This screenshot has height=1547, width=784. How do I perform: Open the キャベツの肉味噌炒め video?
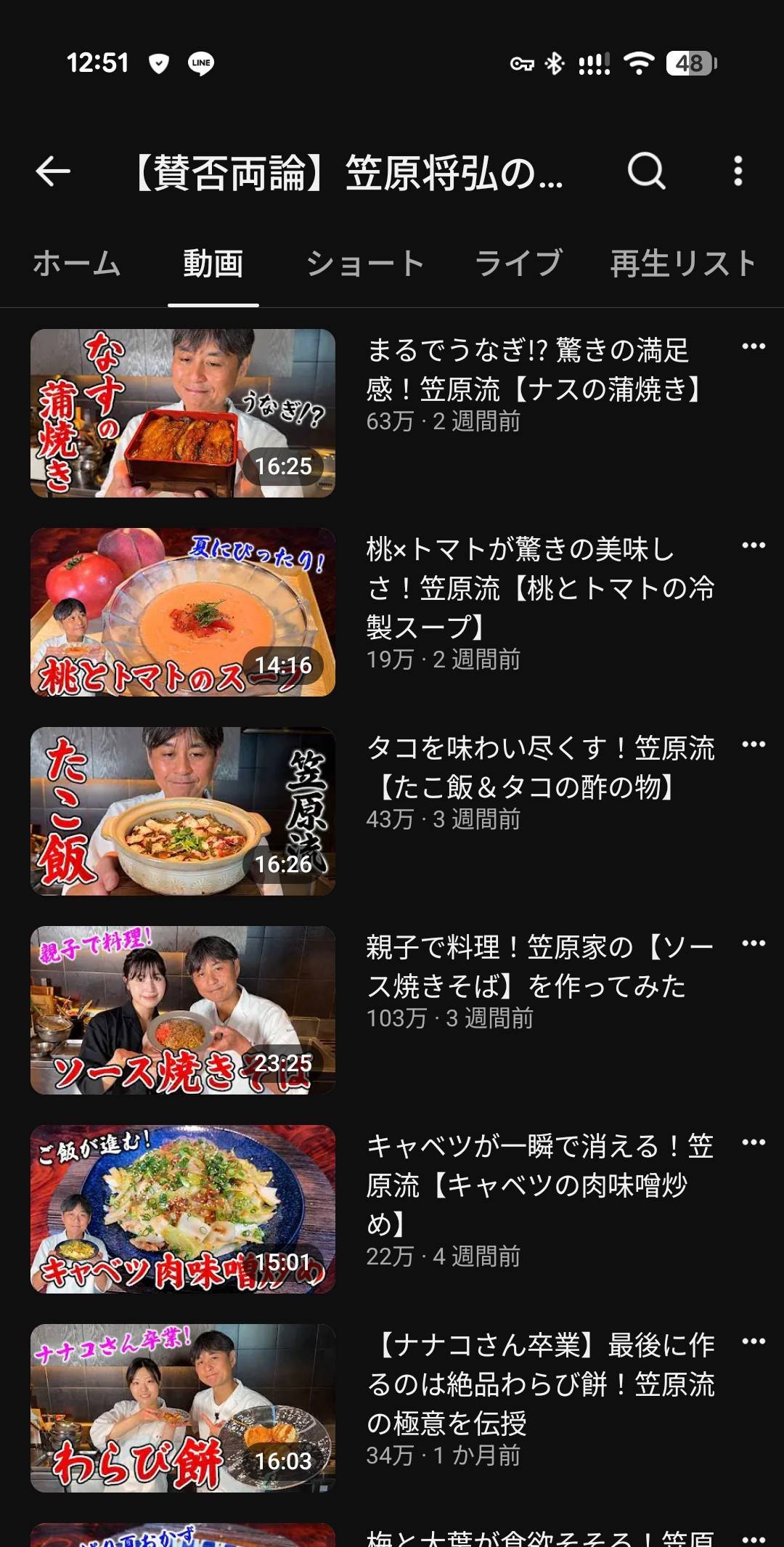[183, 1209]
